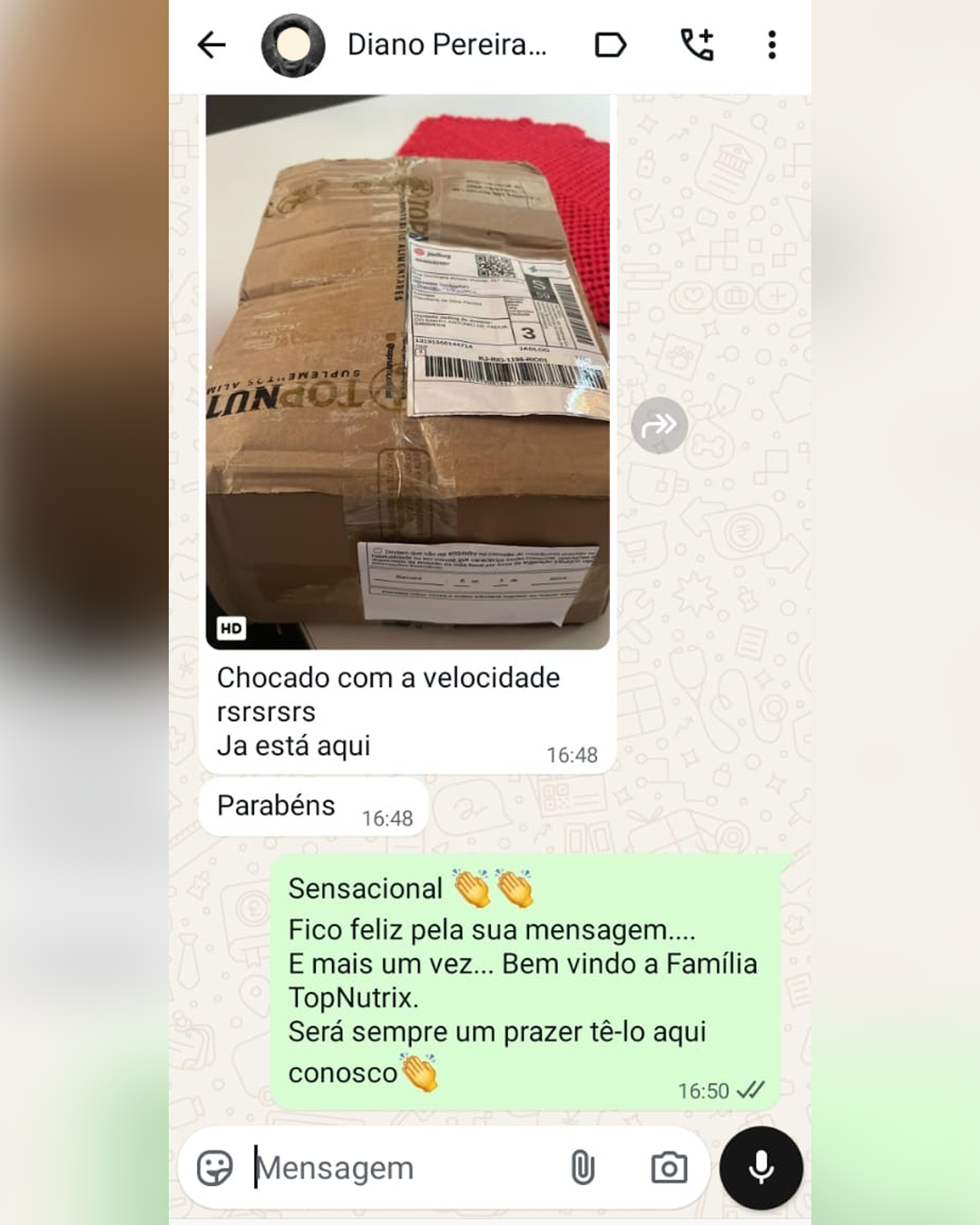Open the camera from the message bar
The image size is (980, 1225).
pos(669,1168)
